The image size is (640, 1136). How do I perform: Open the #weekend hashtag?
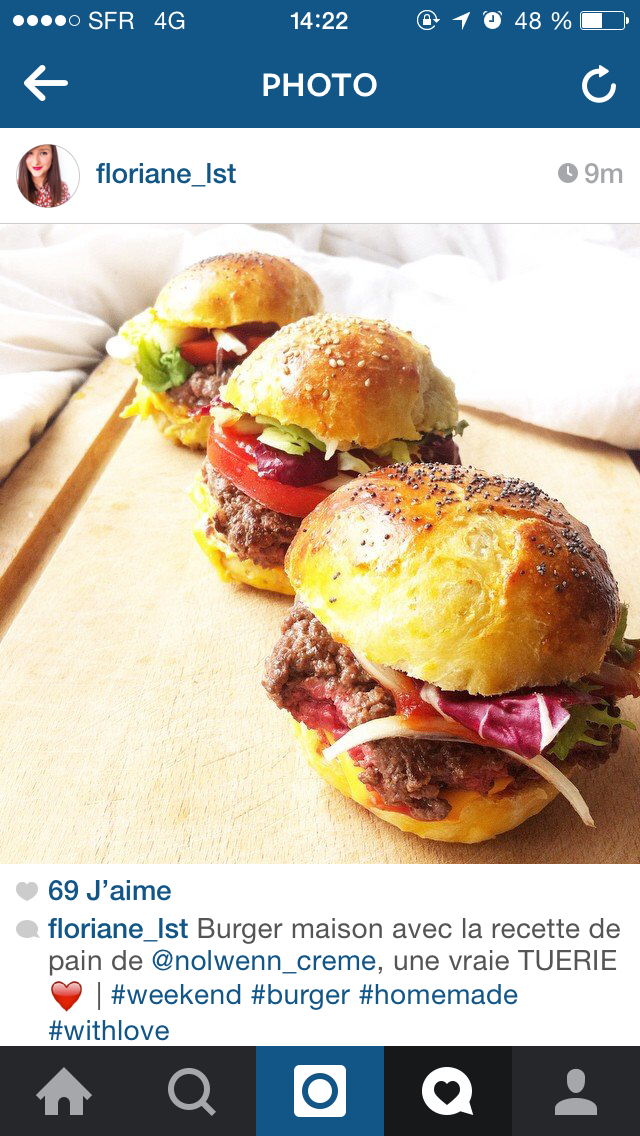coord(176,996)
